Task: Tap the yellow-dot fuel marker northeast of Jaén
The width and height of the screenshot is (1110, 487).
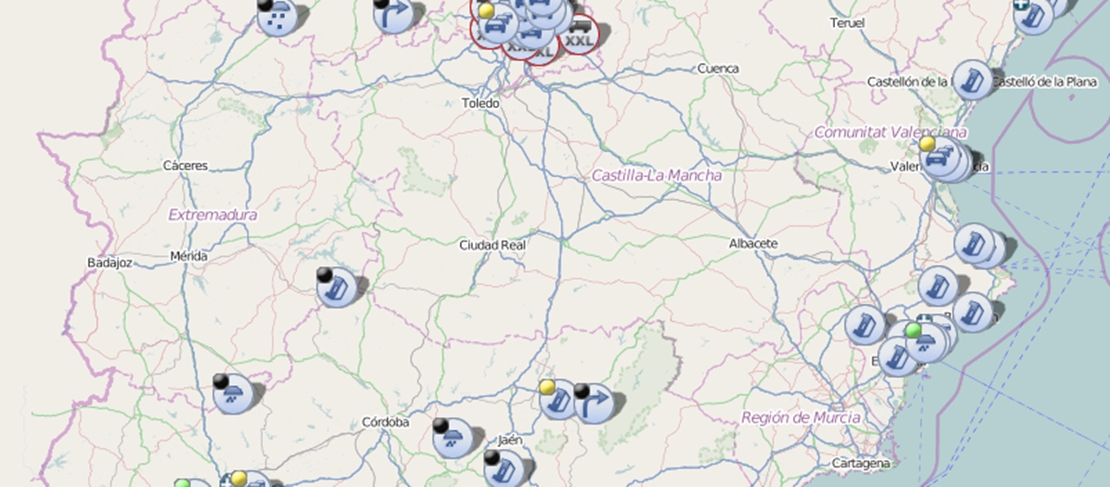Action: click(558, 400)
